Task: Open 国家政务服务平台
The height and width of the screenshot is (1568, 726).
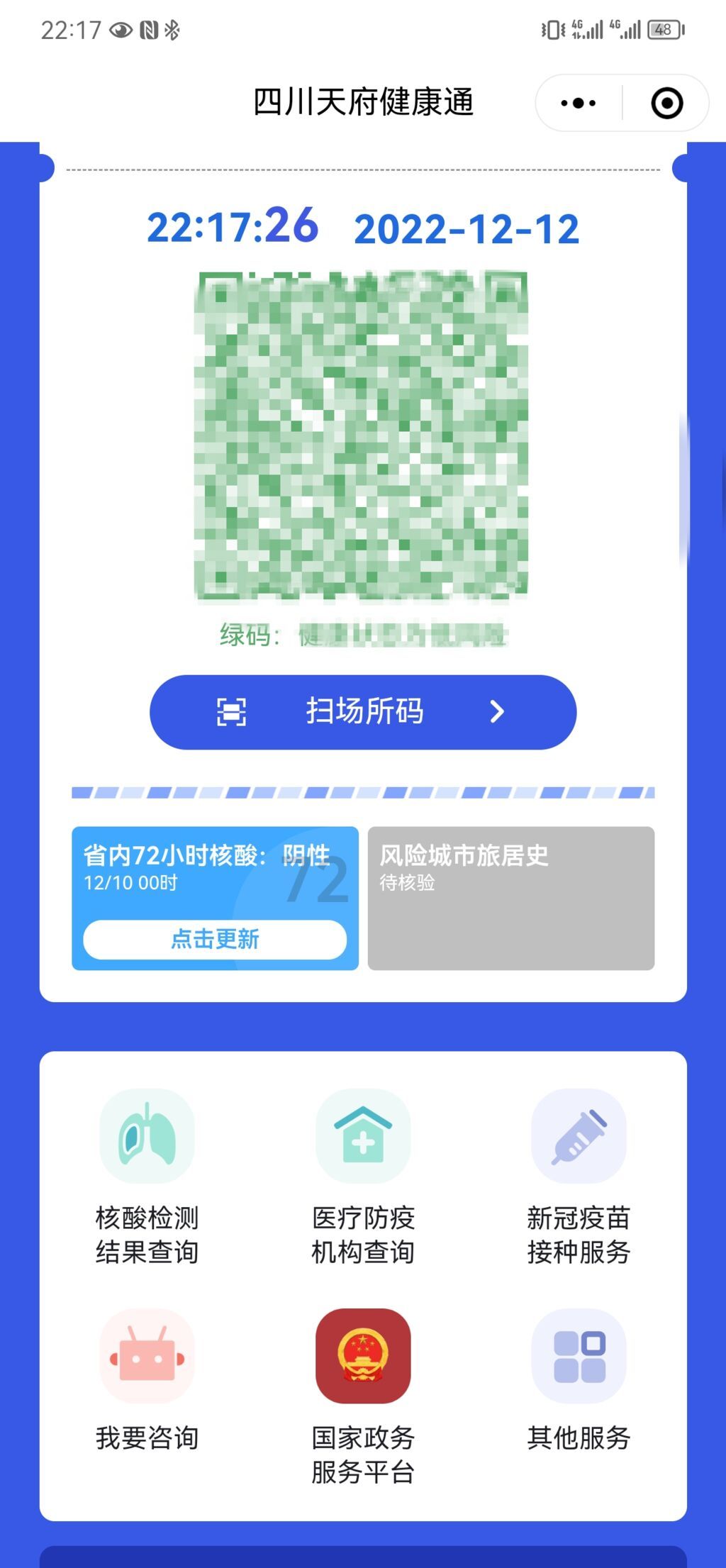Action: pyautogui.click(x=363, y=1394)
